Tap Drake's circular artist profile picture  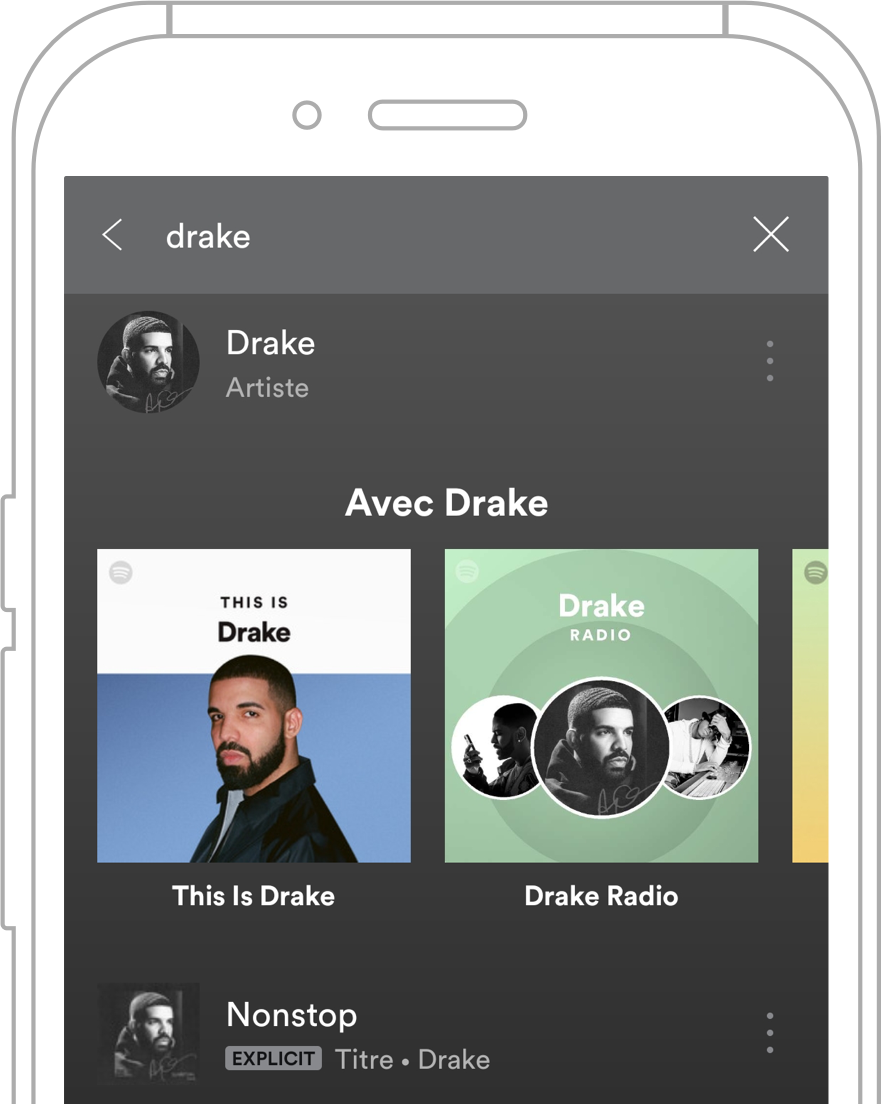(148, 362)
